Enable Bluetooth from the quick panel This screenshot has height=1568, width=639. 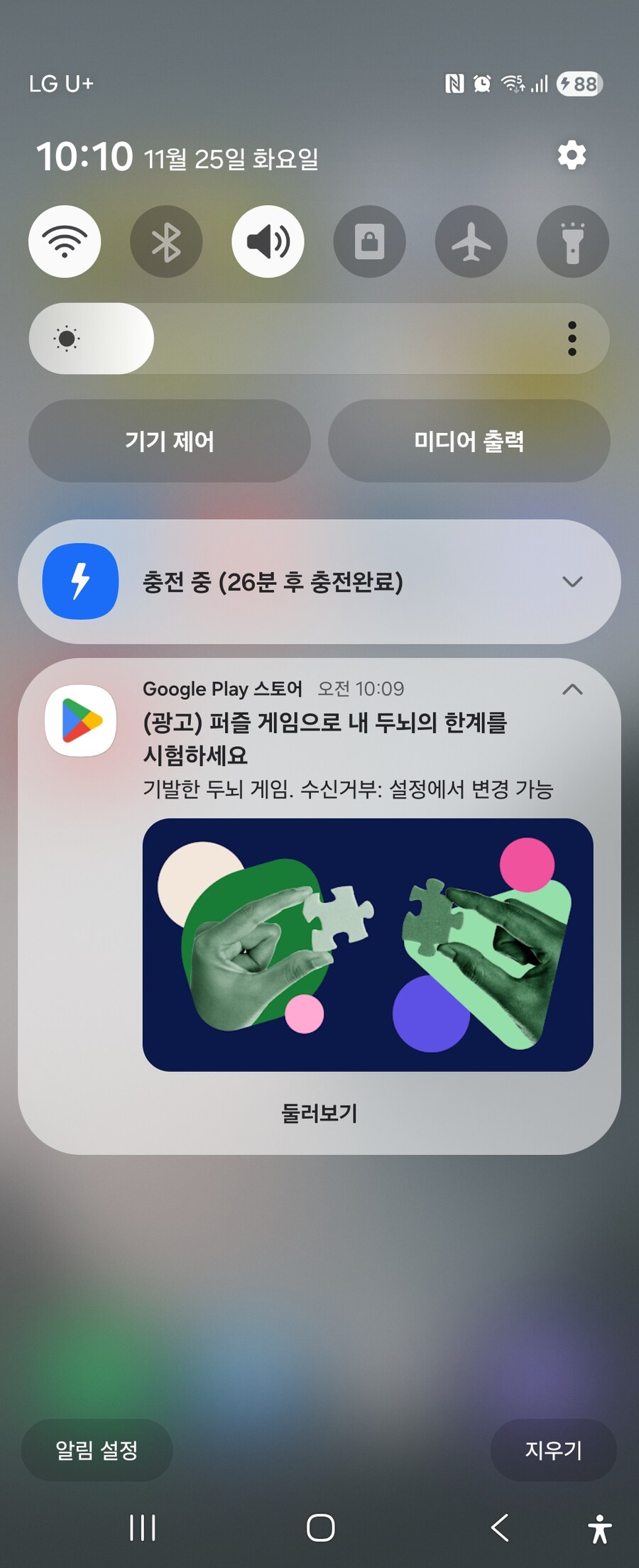click(x=166, y=241)
